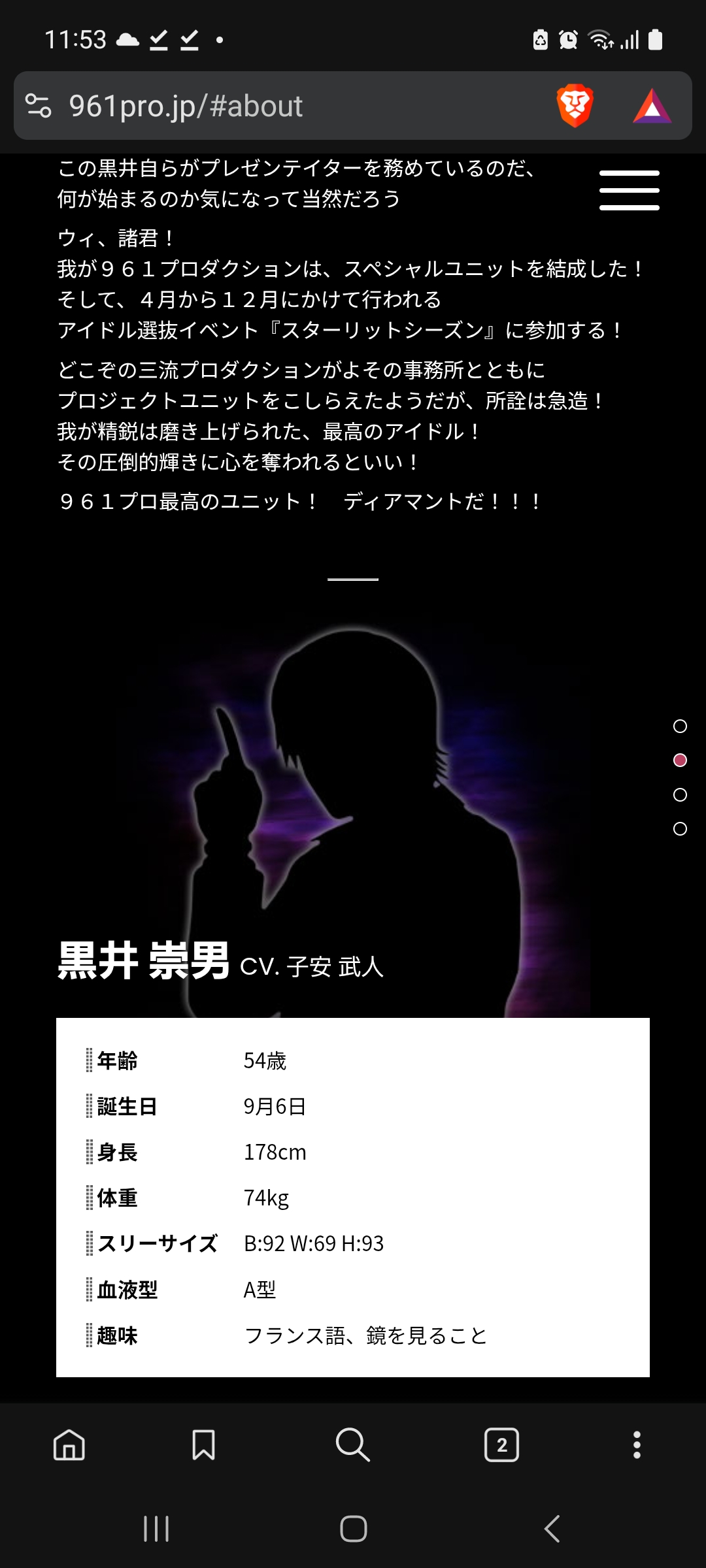Select the third page section dot
706x1568 pixels.
click(x=680, y=794)
